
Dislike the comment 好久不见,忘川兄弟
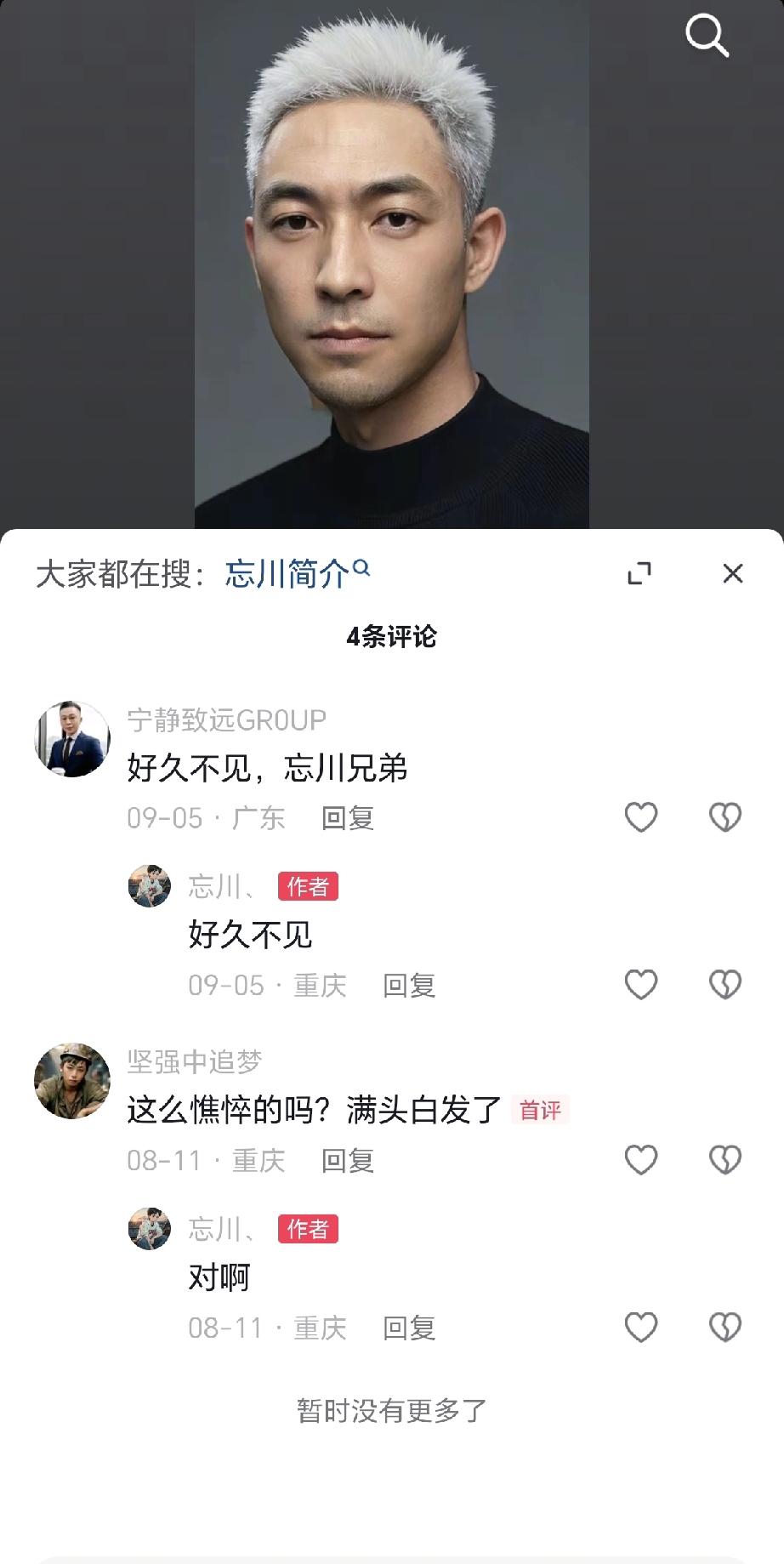pos(724,817)
